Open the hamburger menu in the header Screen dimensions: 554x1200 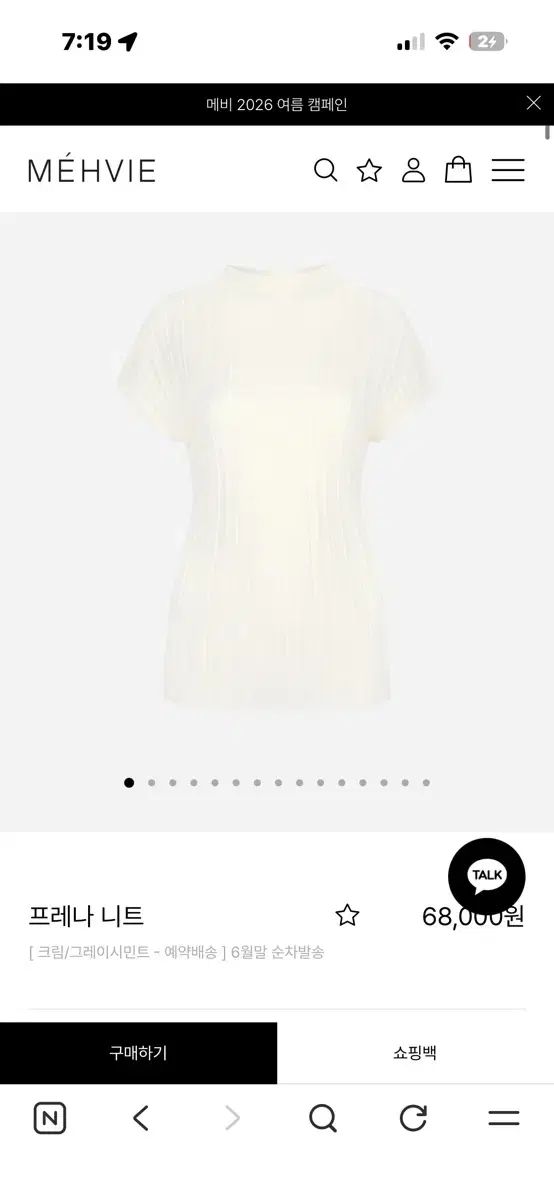[x=508, y=170]
